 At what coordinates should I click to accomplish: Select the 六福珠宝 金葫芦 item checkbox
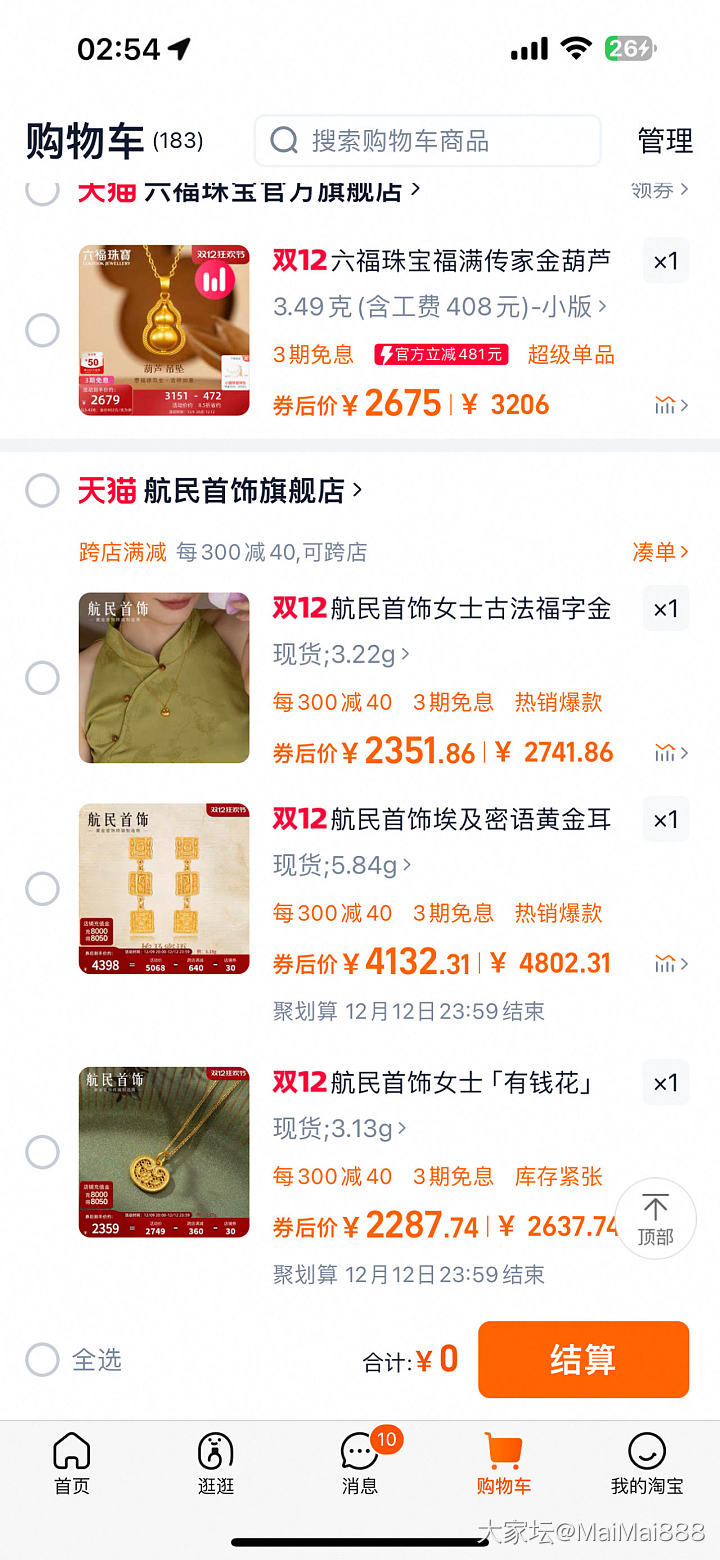42,330
